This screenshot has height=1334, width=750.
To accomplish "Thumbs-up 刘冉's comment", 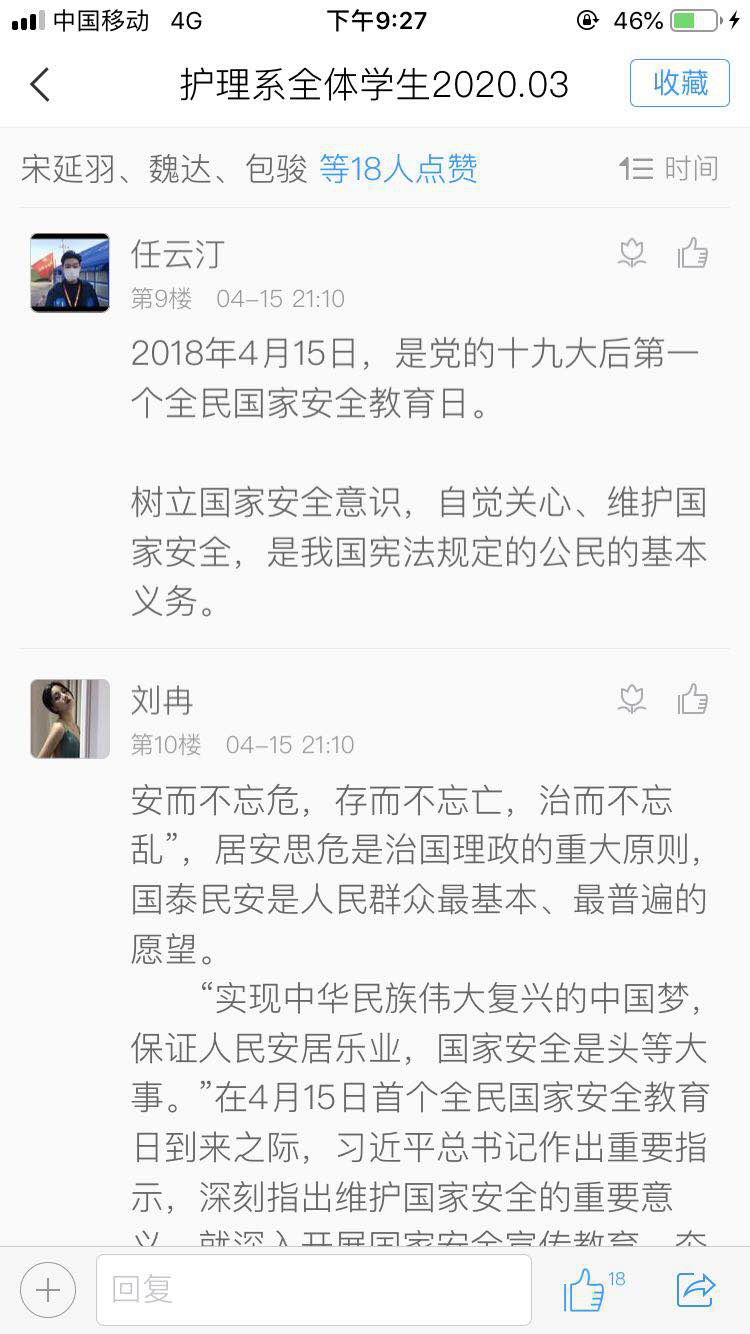I will (x=694, y=700).
